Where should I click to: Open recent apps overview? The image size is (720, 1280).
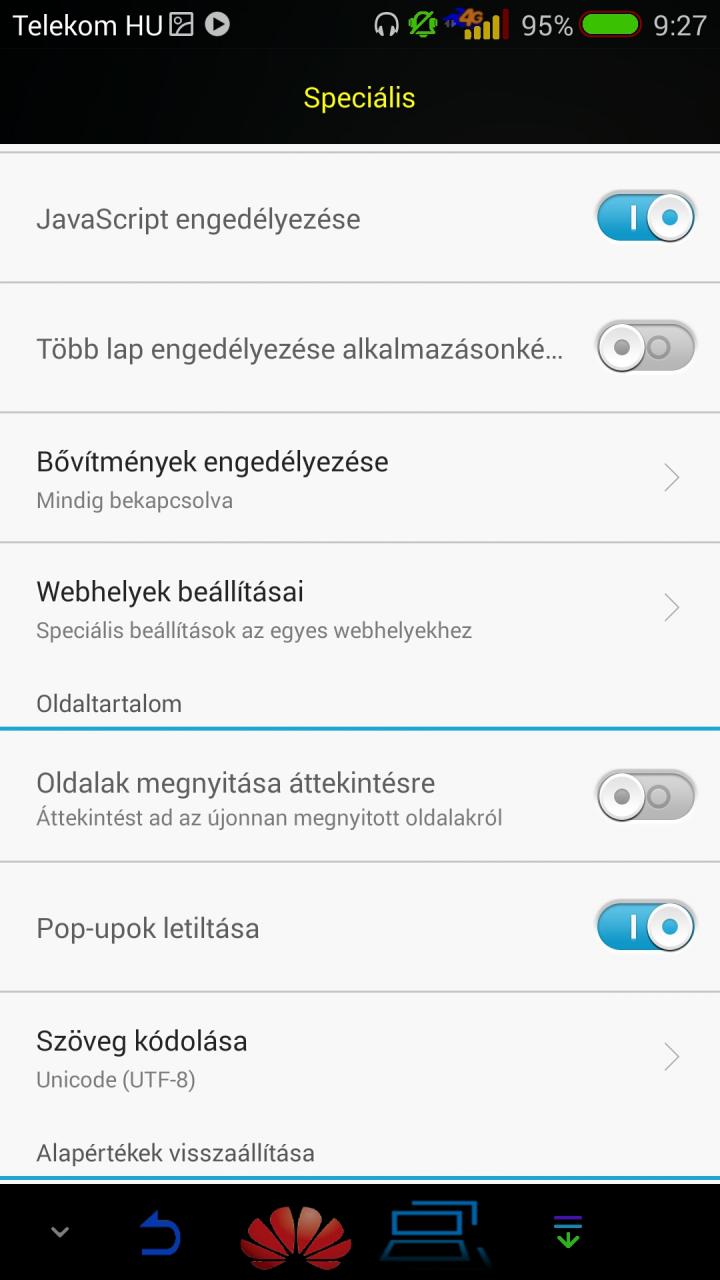pos(435,1234)
